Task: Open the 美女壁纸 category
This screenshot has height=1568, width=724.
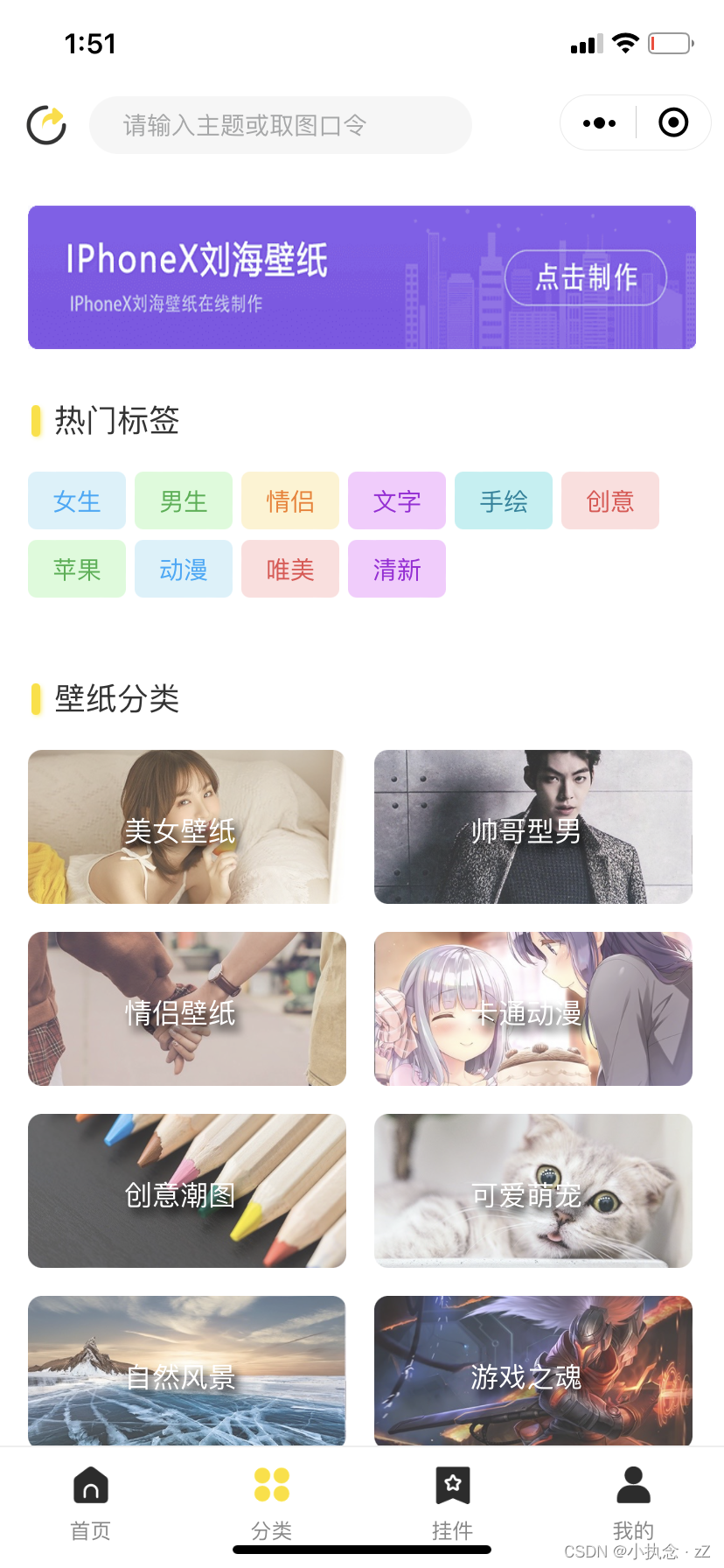Action: [x=187, y=827]
